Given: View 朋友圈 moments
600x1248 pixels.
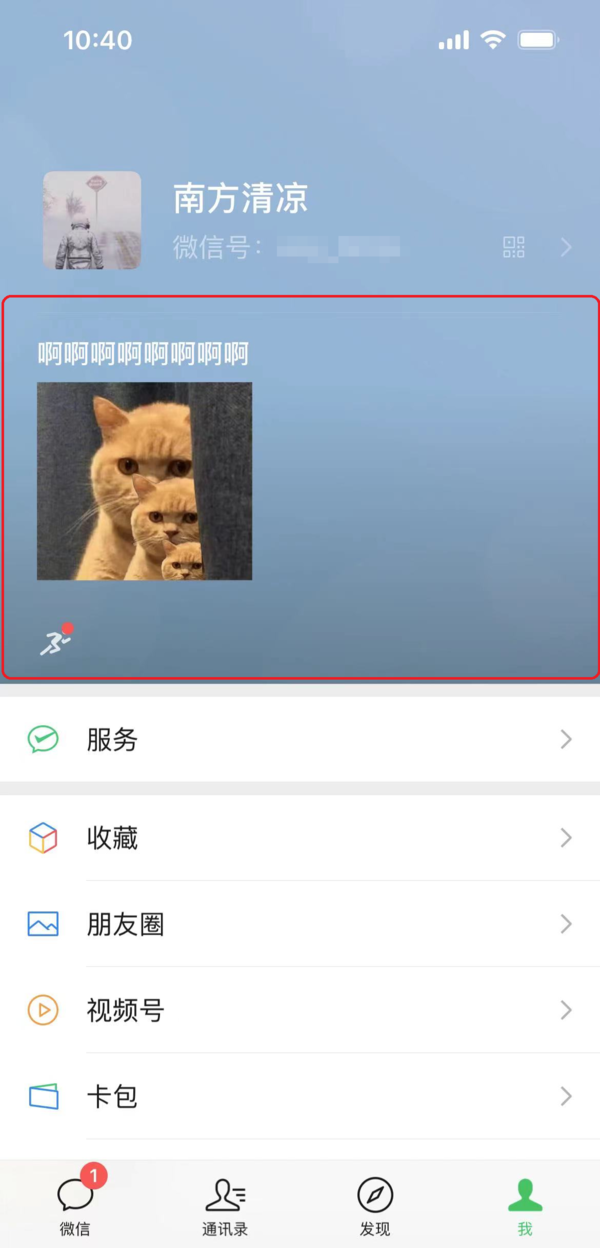Looking at the screenshot, I should click(300, 924).
